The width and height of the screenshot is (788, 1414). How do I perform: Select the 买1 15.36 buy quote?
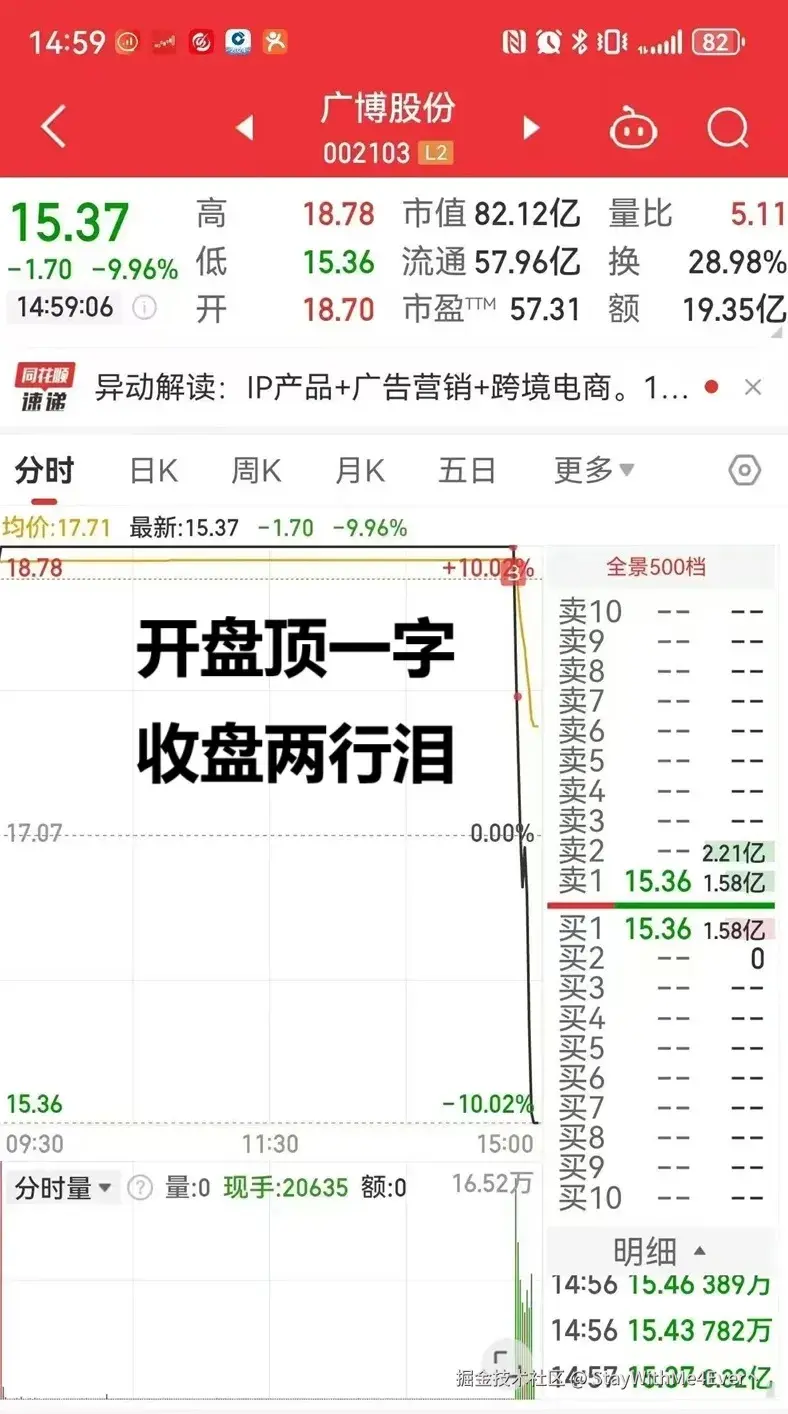(x=660, y=929)
